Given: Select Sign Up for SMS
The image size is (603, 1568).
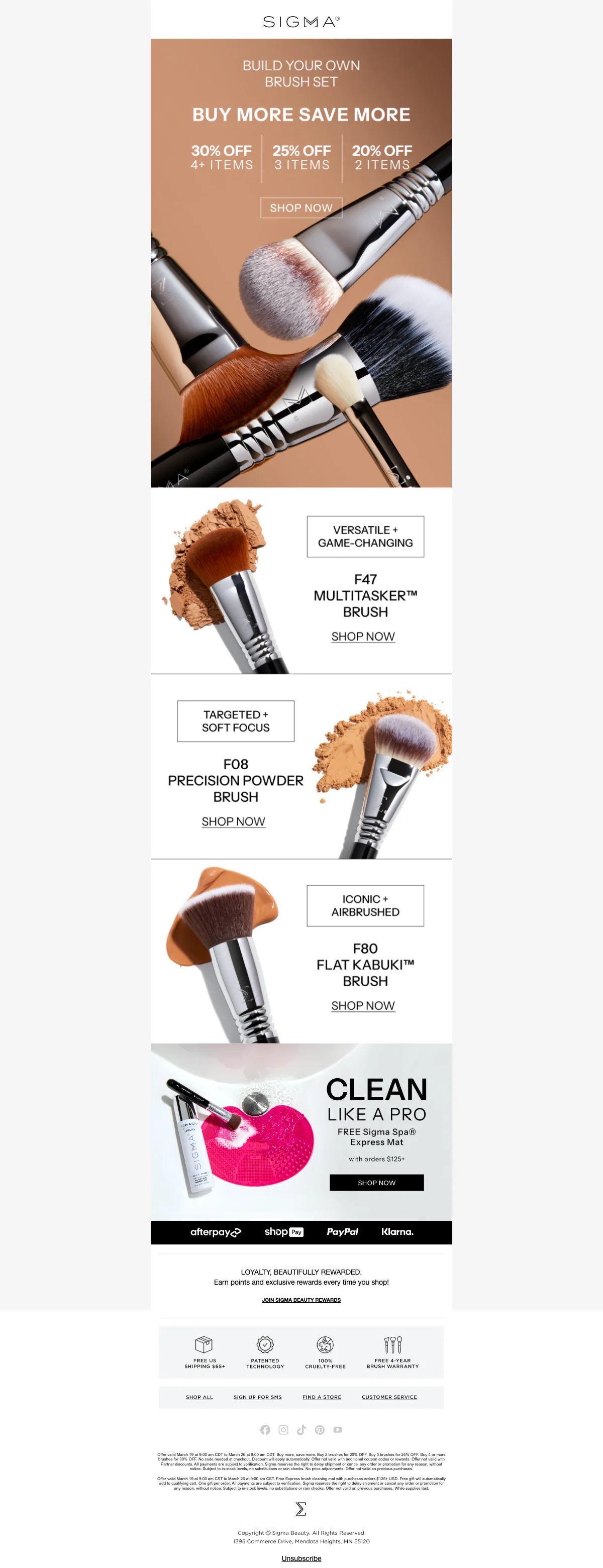Looking at the screenshot, I should coord(257,1397).
